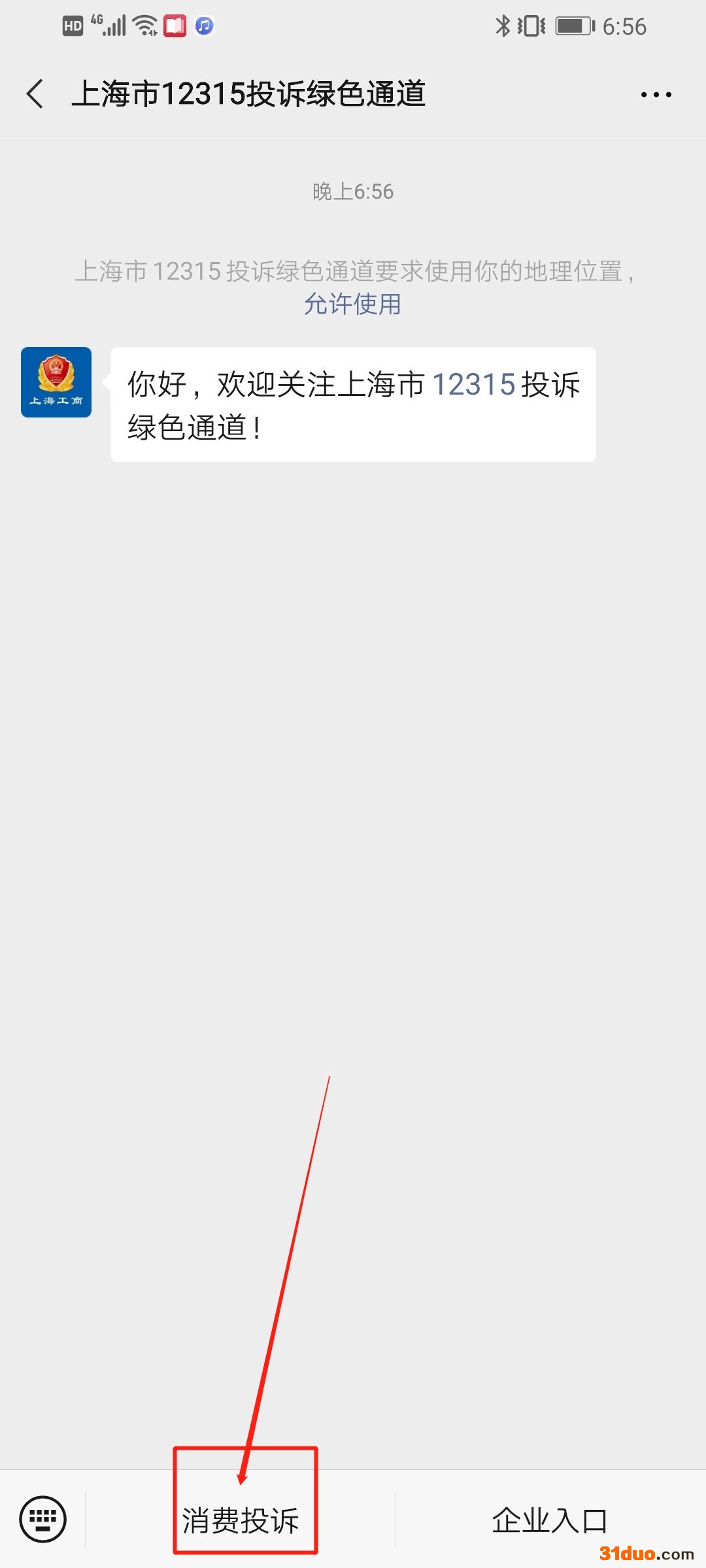Screen dimensions: 706x1568
Task: Go back from the 12315 chat
Action: (x=35, y=94)
